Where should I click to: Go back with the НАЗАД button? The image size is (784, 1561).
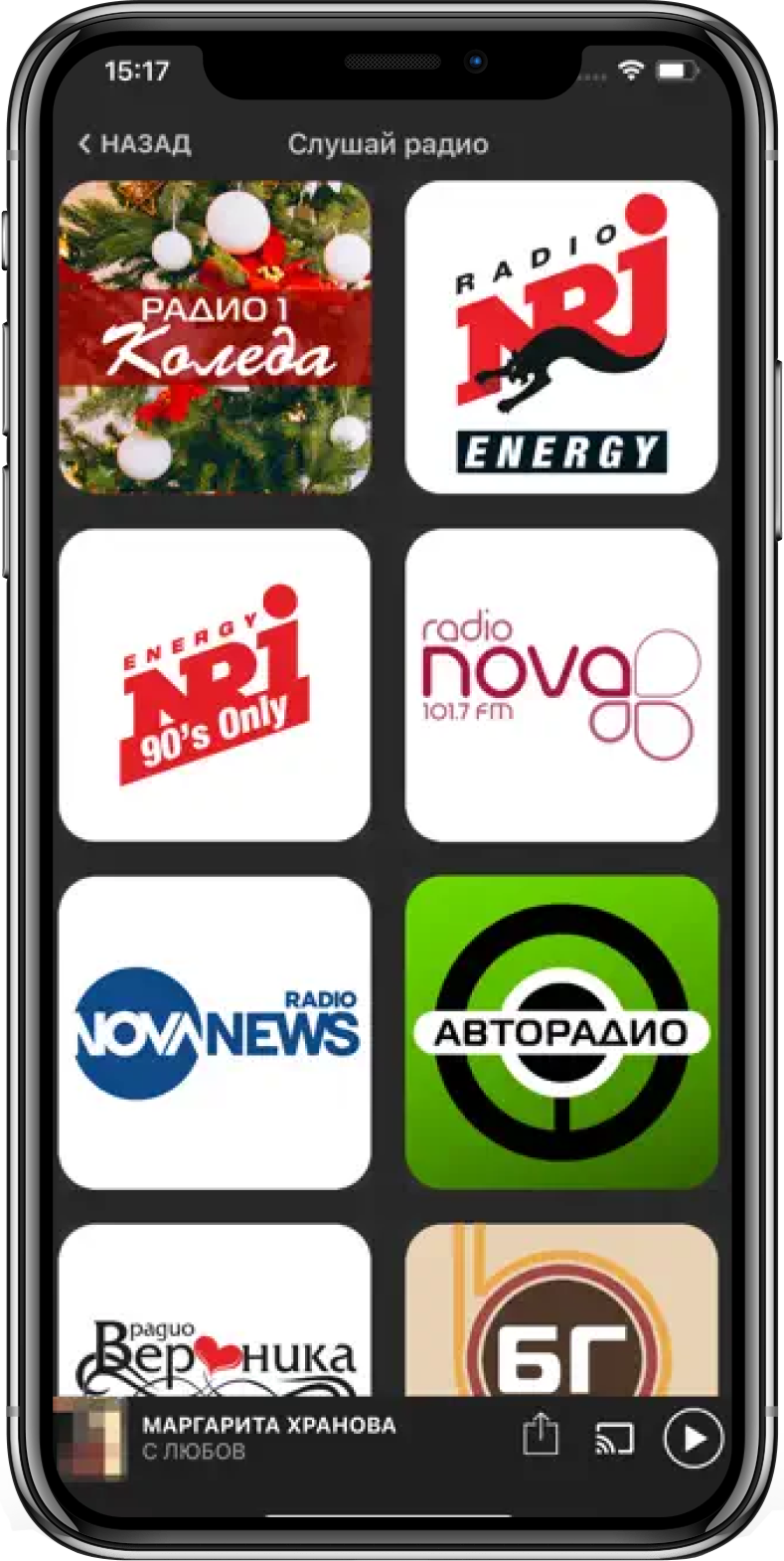pyautogui.click(x=134, y=144)
